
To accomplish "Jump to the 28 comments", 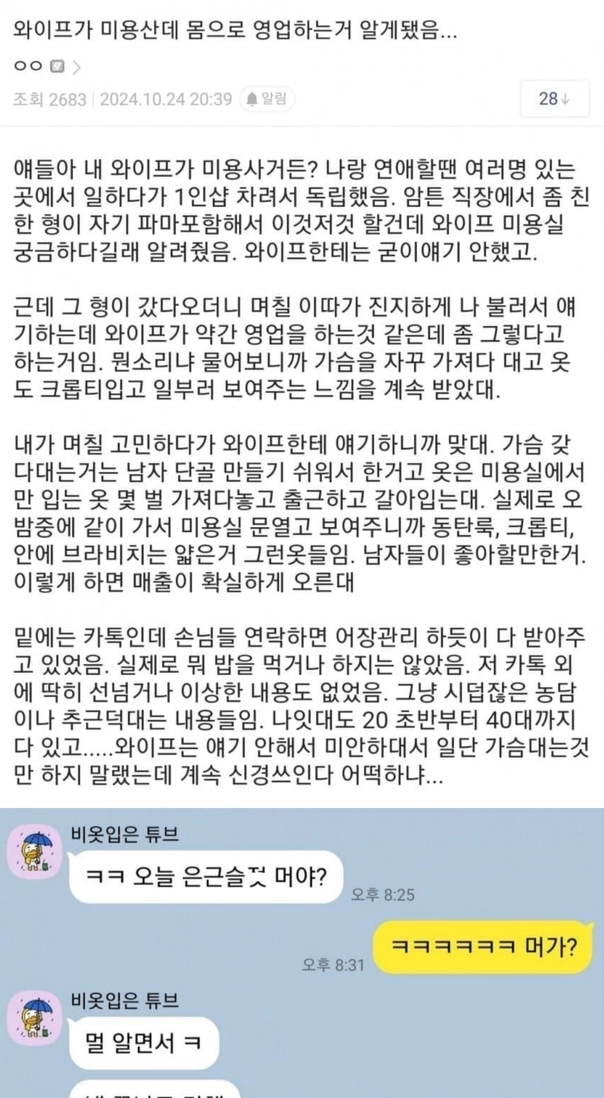I will coord(554,99).
